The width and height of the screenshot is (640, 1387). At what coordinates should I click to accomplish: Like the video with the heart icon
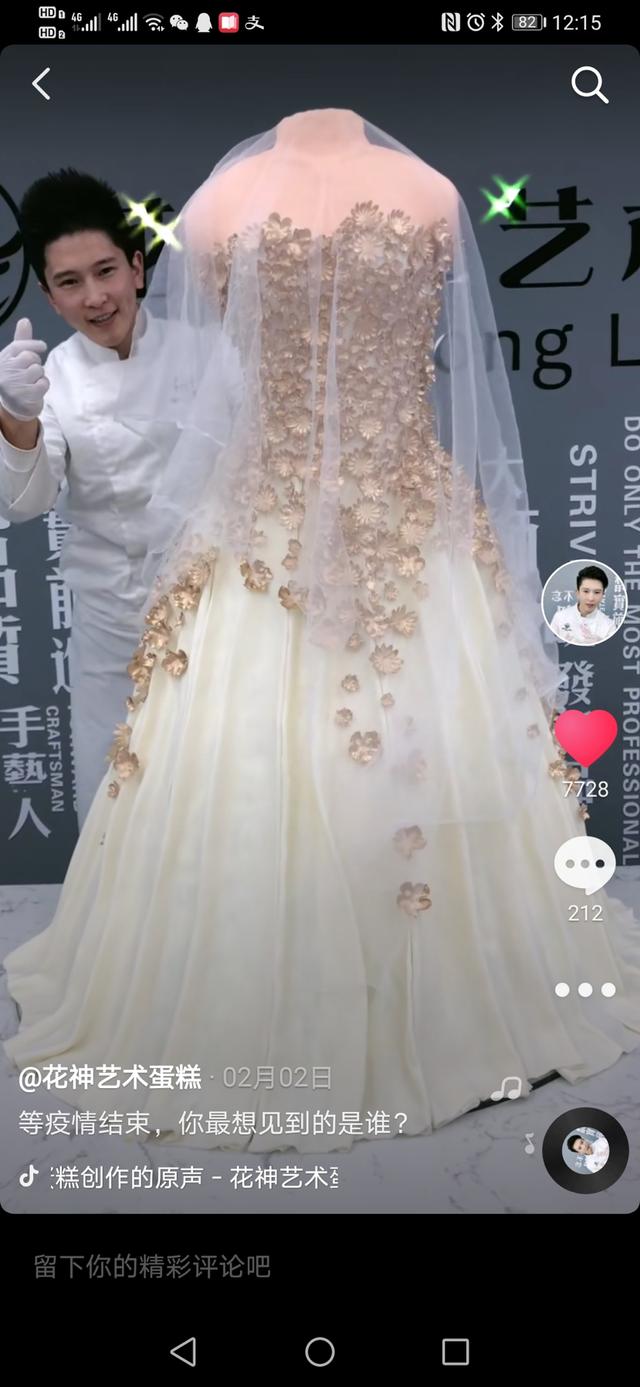[585, 739]
